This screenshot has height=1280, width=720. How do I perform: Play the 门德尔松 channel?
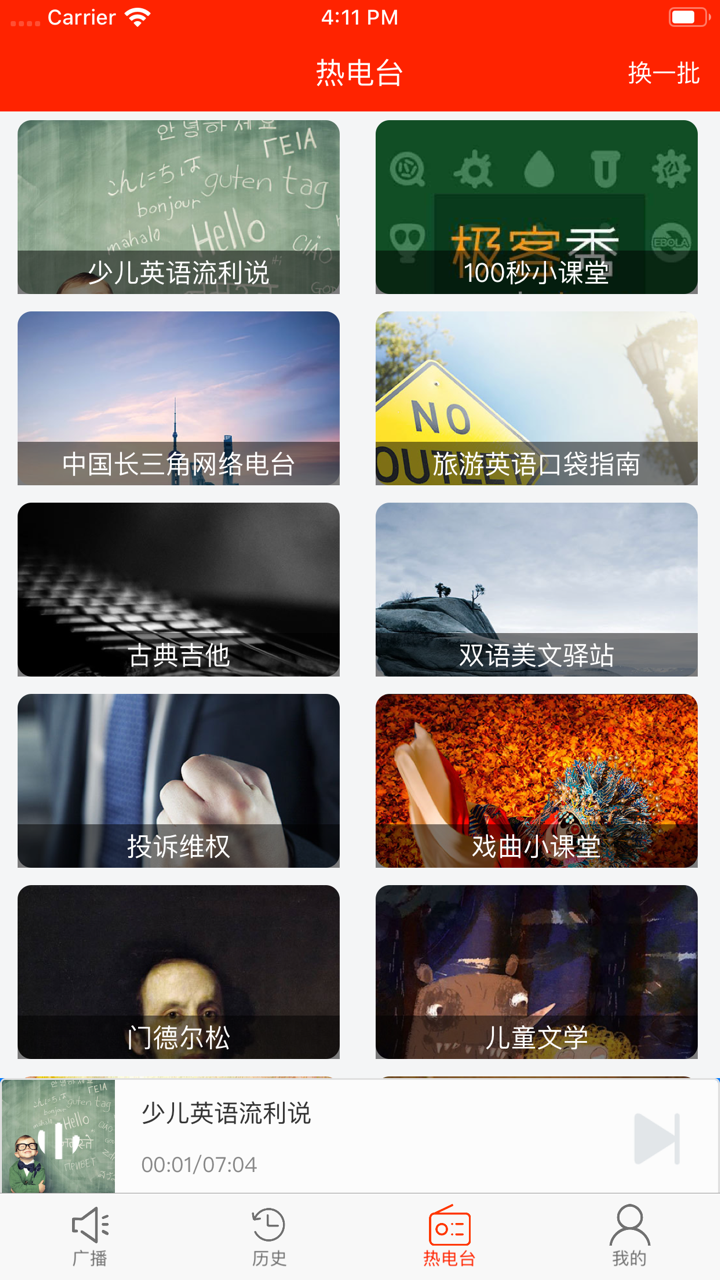(178, 971)
